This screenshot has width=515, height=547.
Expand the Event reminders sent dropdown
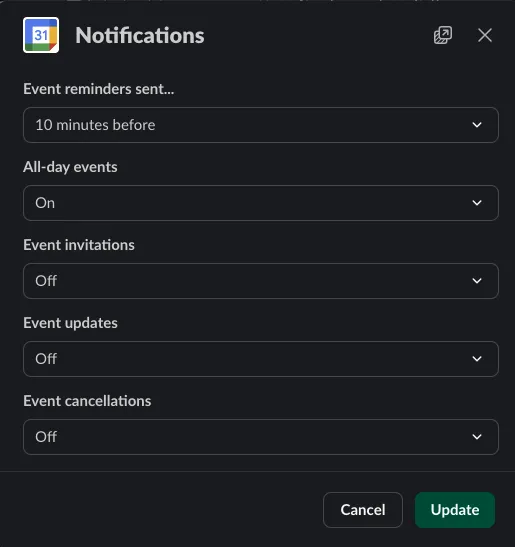[x=261, y=125]
